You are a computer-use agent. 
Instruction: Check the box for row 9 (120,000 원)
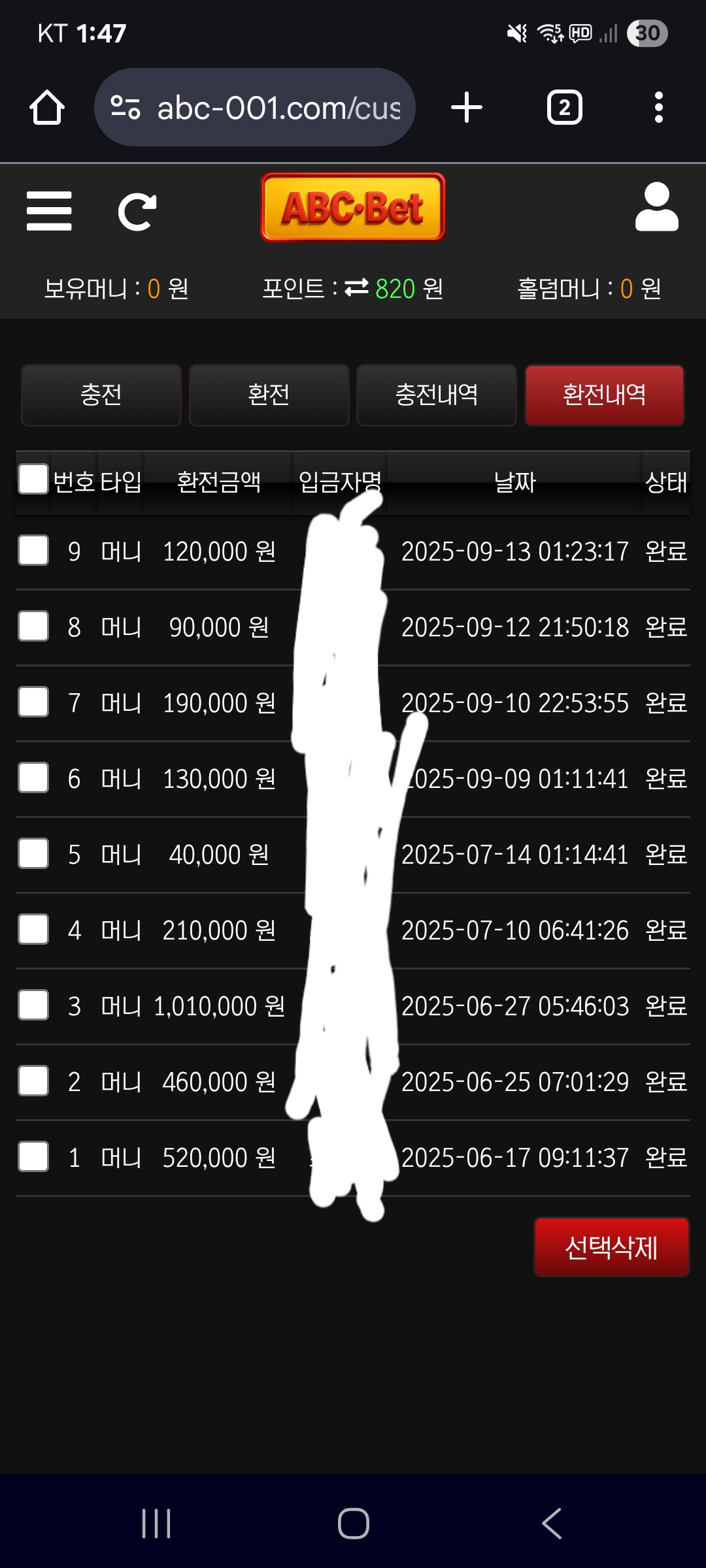click(x=33, y=550)
